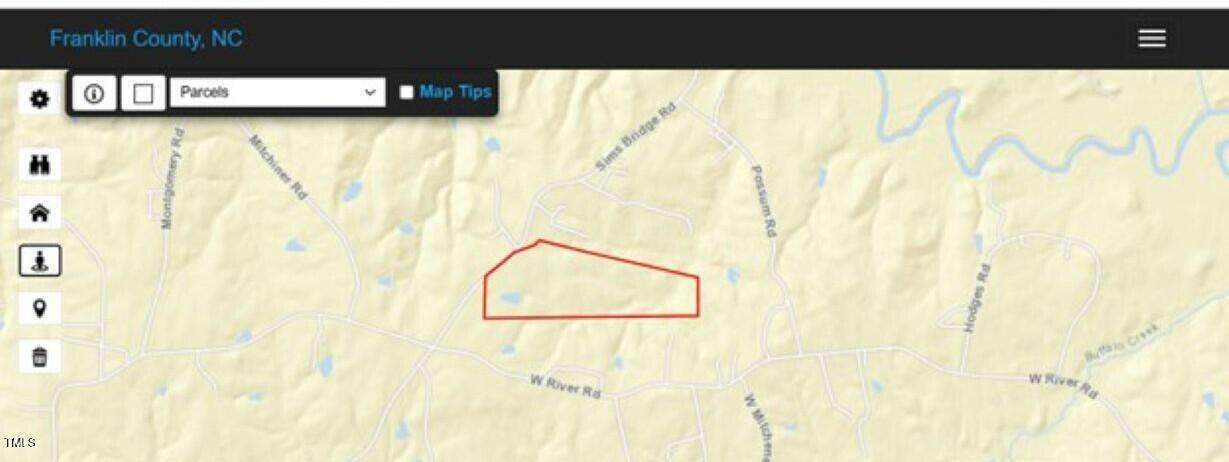Tap the location pin tool

pos(40,308)
